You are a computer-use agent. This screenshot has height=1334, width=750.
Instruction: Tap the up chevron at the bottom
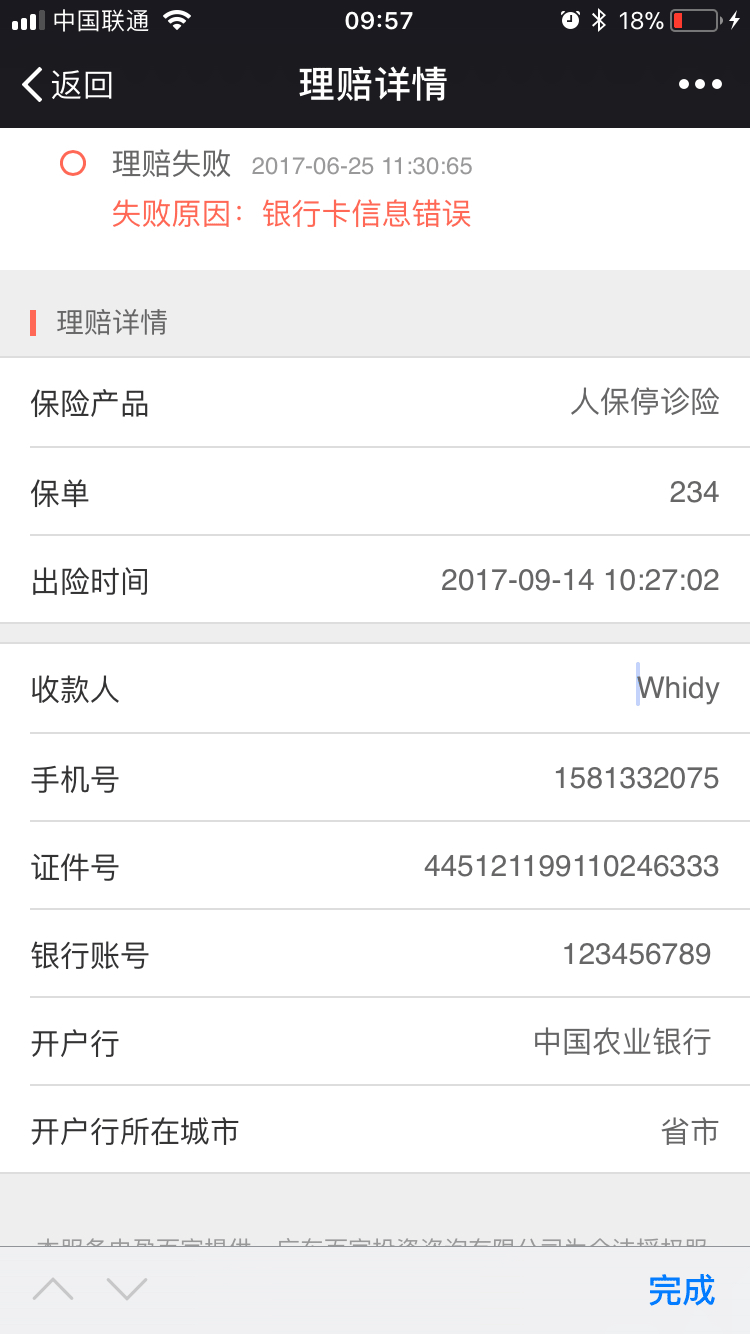click(52, 1290)
